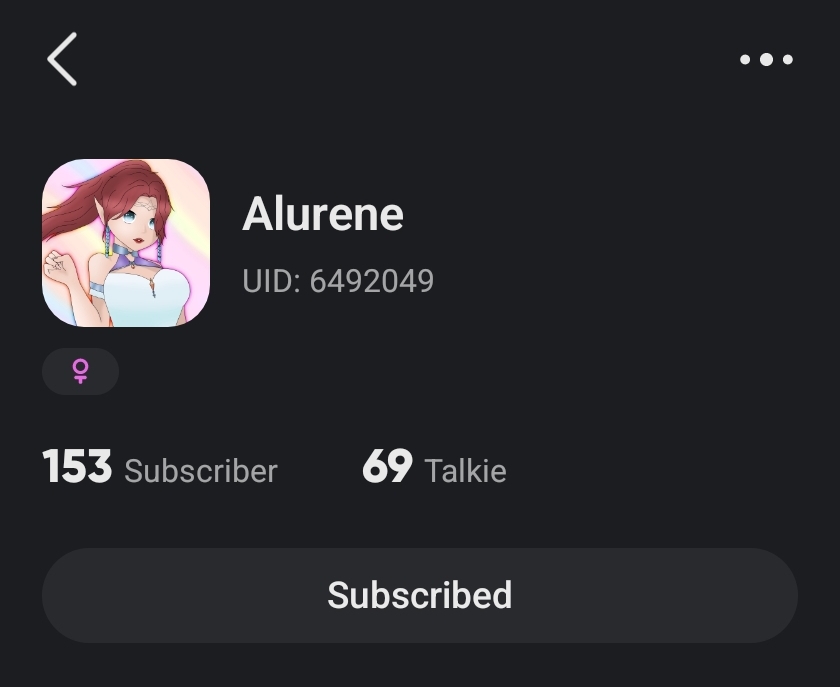Tap the Subscribed button to unsubscribe

pyautogui.click(x=419, y=595)
